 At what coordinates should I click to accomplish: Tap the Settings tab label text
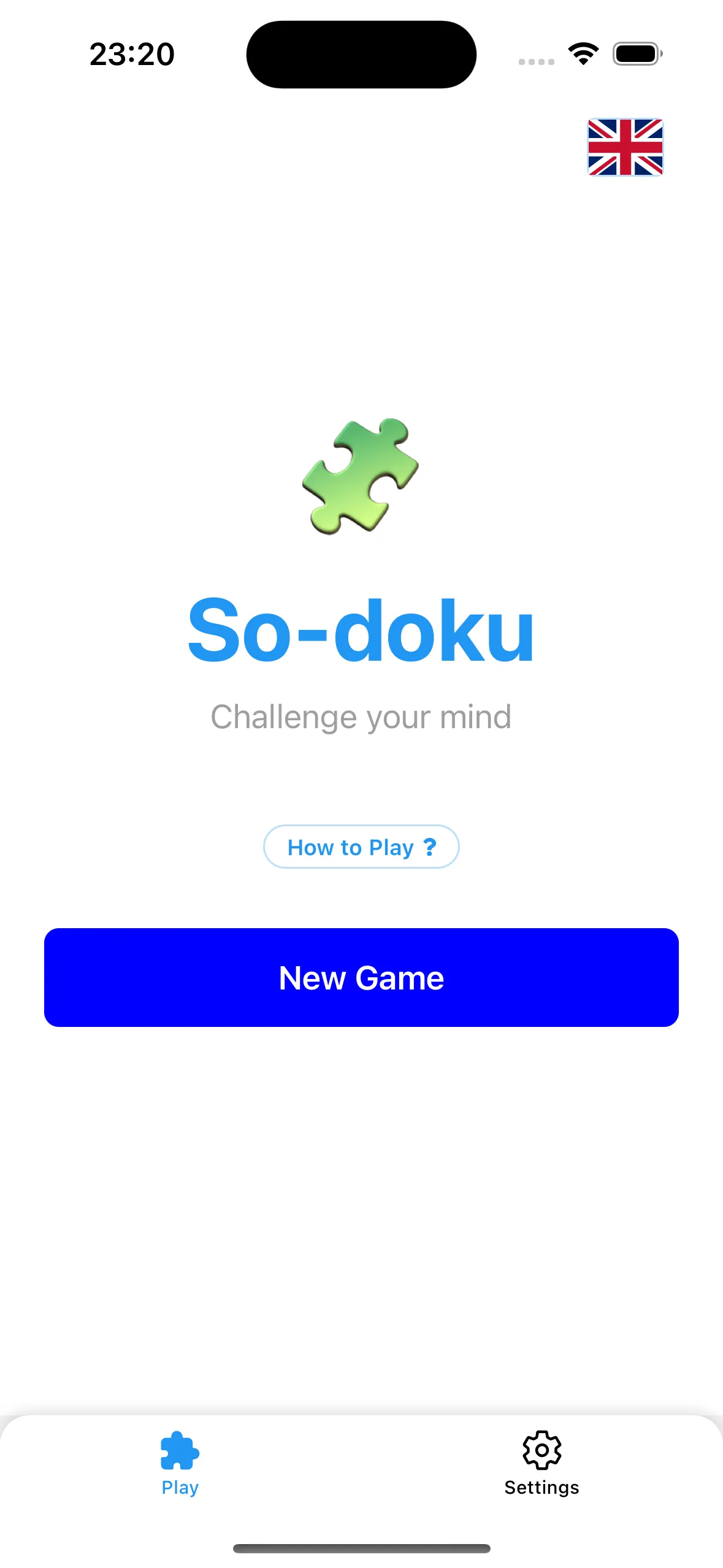tap(541, 1487)
